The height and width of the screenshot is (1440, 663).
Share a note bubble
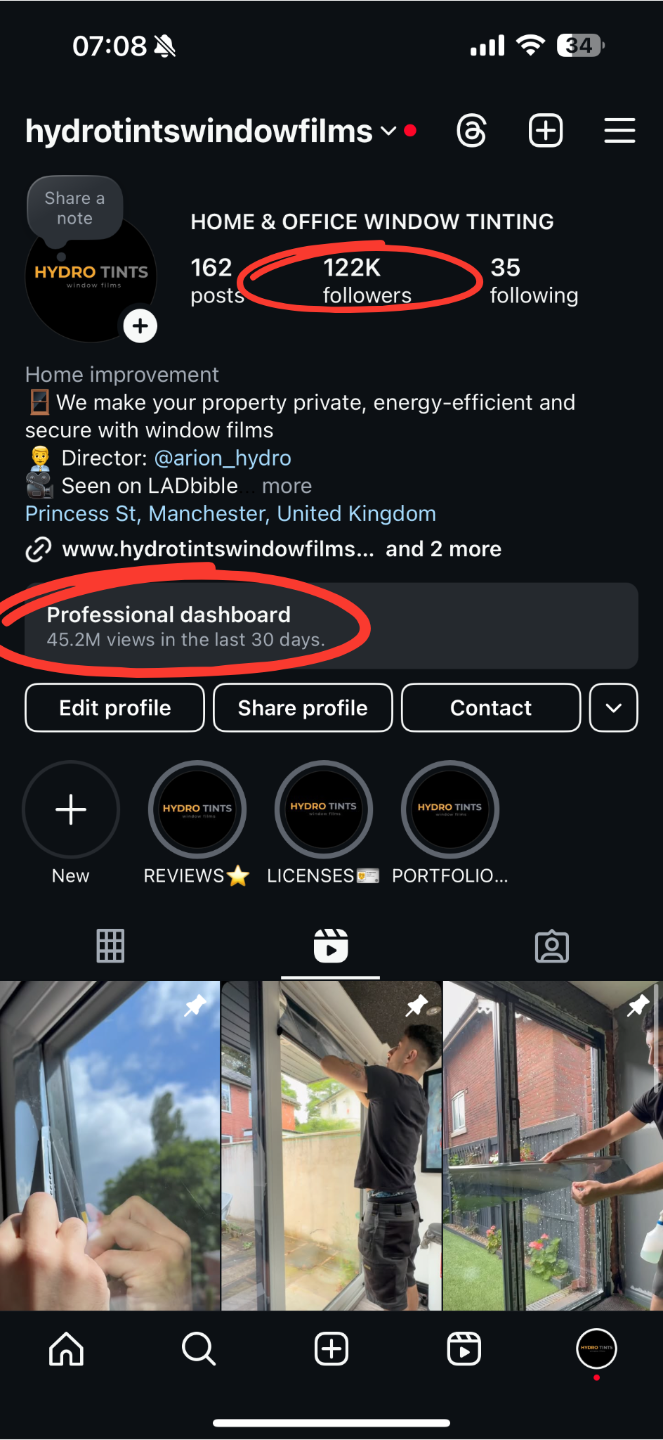click(x=75, y=208)
